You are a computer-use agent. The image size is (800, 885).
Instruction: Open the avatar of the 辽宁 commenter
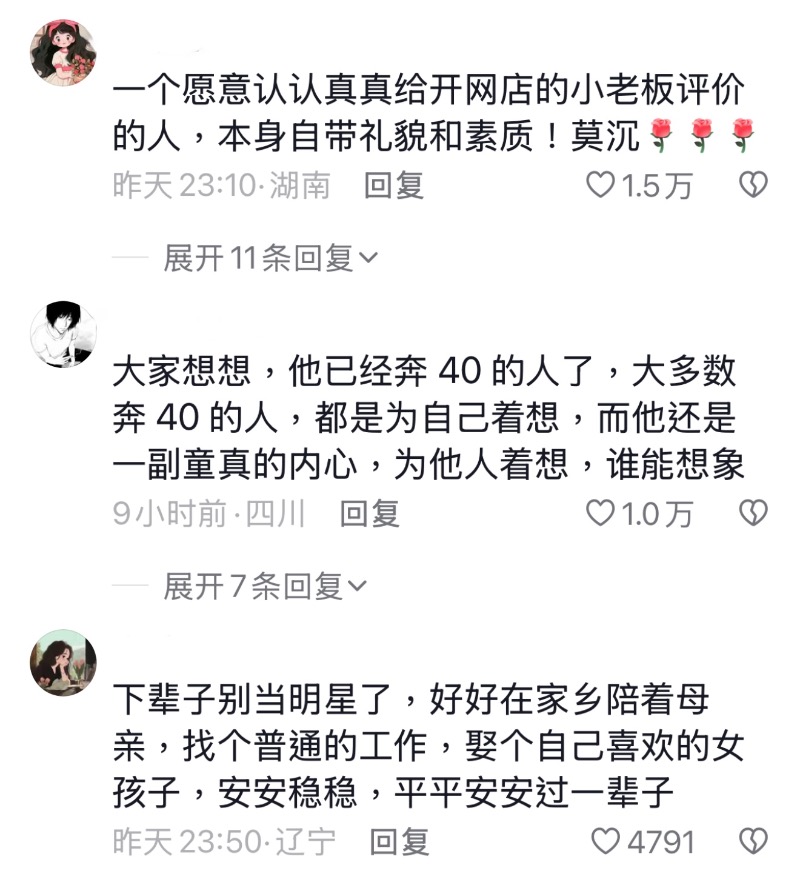(x=64, y=661)
